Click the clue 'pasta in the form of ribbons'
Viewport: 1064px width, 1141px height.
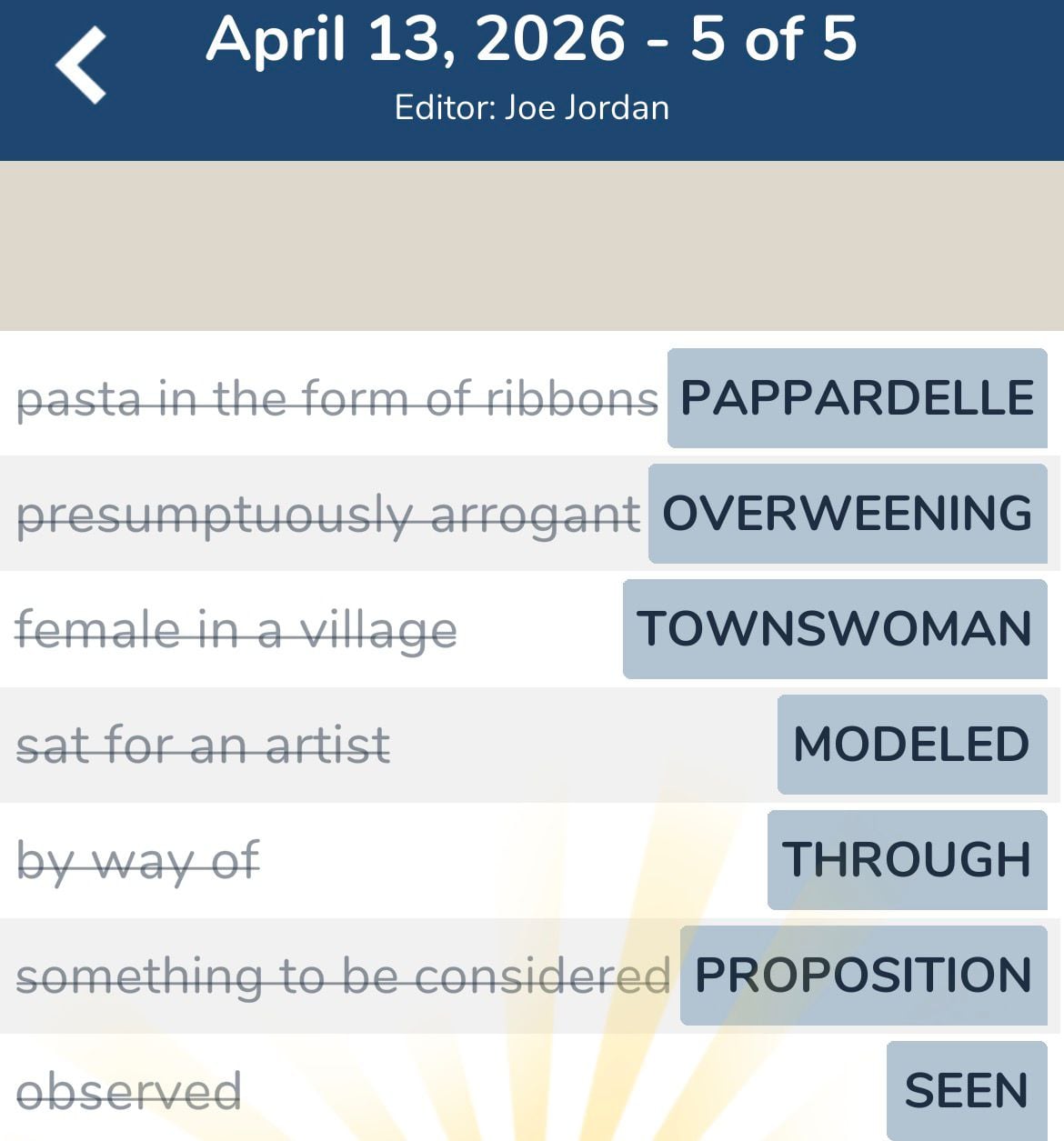pyautogui.click(x=336, y=399)
